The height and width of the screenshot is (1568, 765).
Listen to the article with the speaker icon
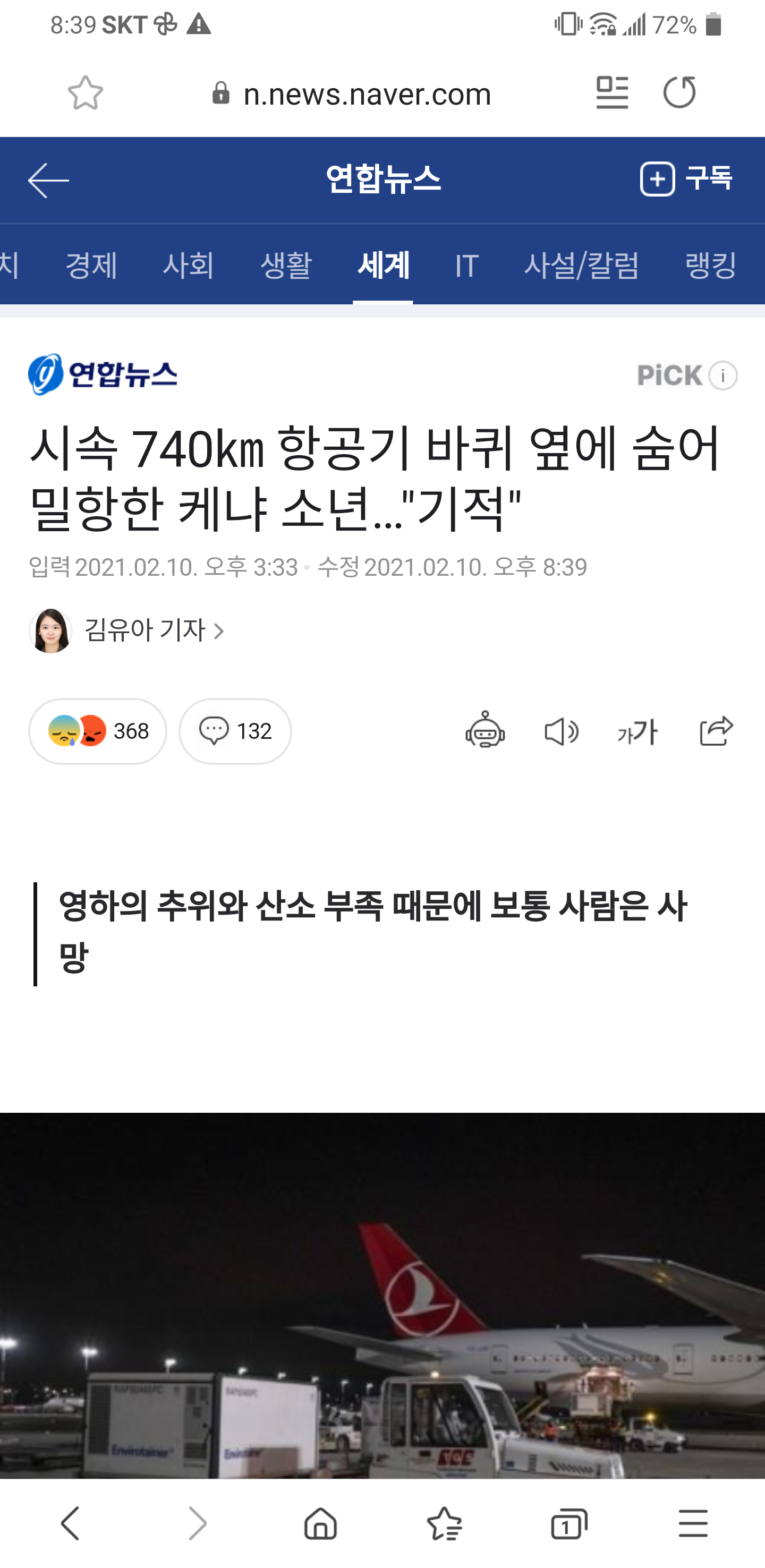561,731
